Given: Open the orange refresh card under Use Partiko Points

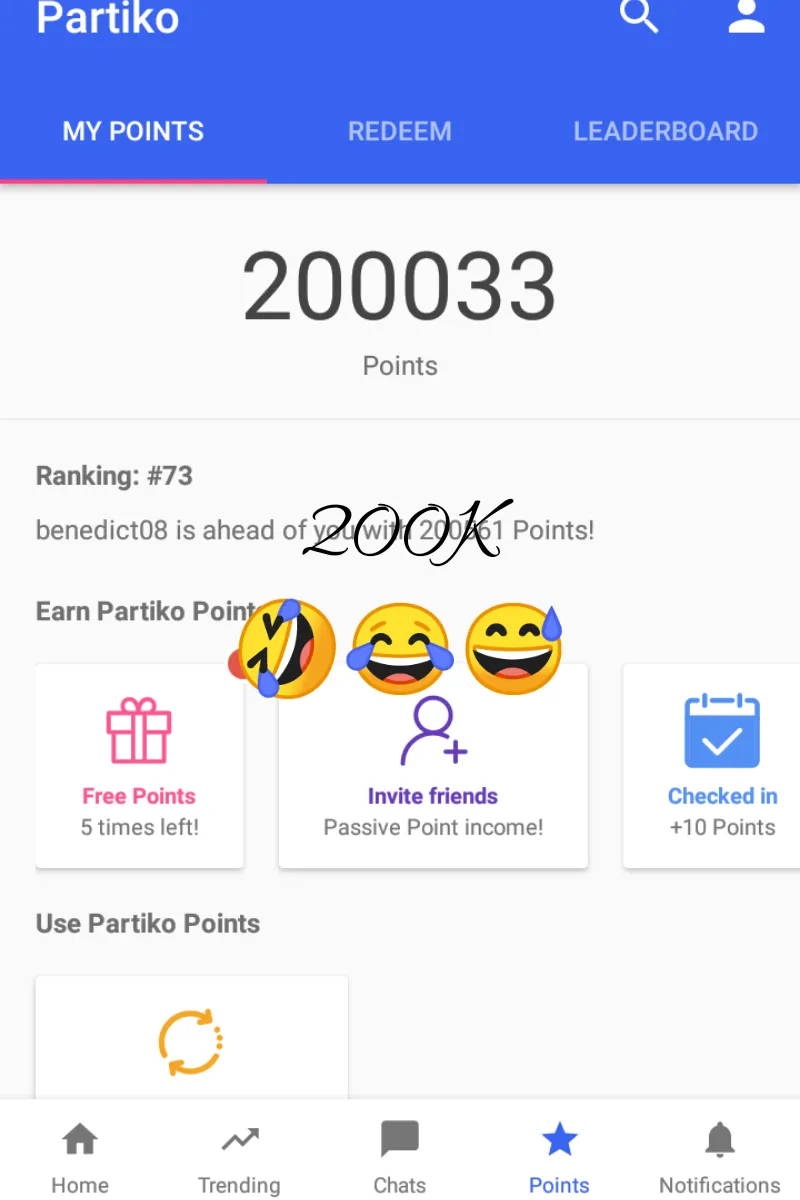Looking at the screenshot, I should point(191,1042).
